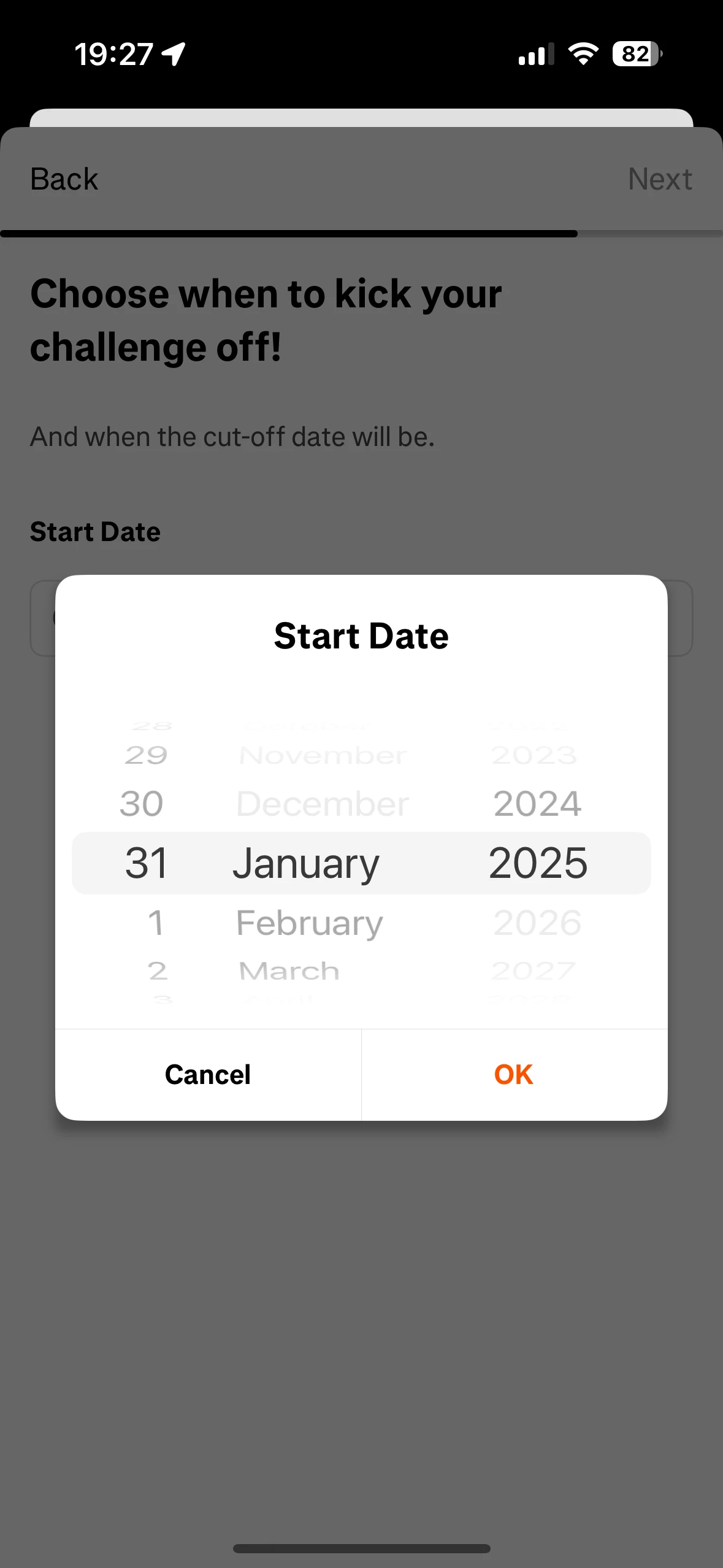Select year 2026 in the year wheel
Screen dimensions: 723x1568
pyautogui.click(x=537, y=923)
